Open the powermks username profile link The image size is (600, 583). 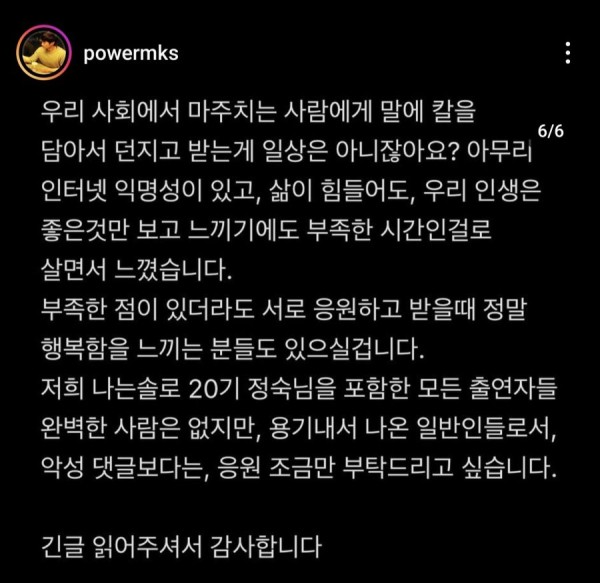(x=132, y=53)
